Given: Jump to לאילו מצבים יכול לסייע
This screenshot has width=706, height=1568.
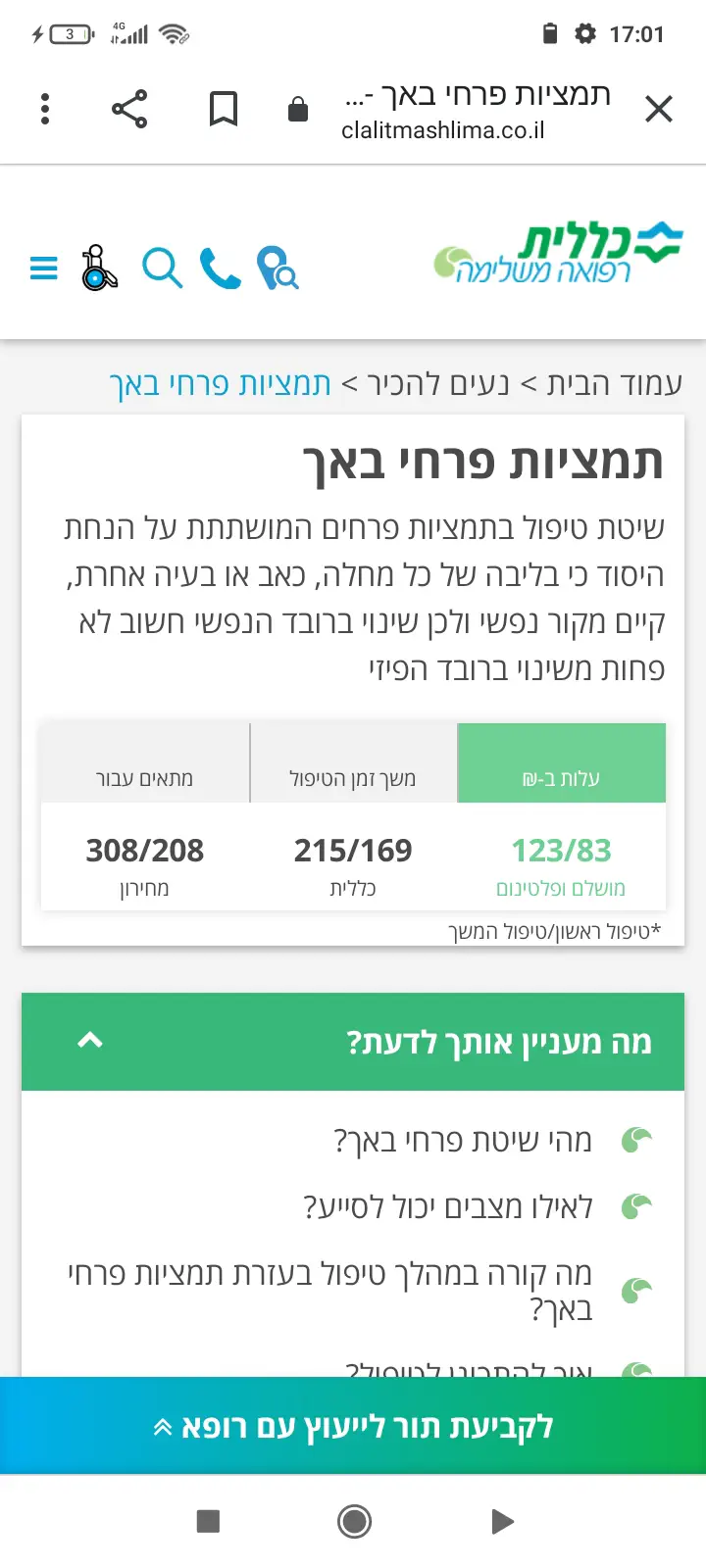Looking at the screenshot, I should pos(448,1206).
